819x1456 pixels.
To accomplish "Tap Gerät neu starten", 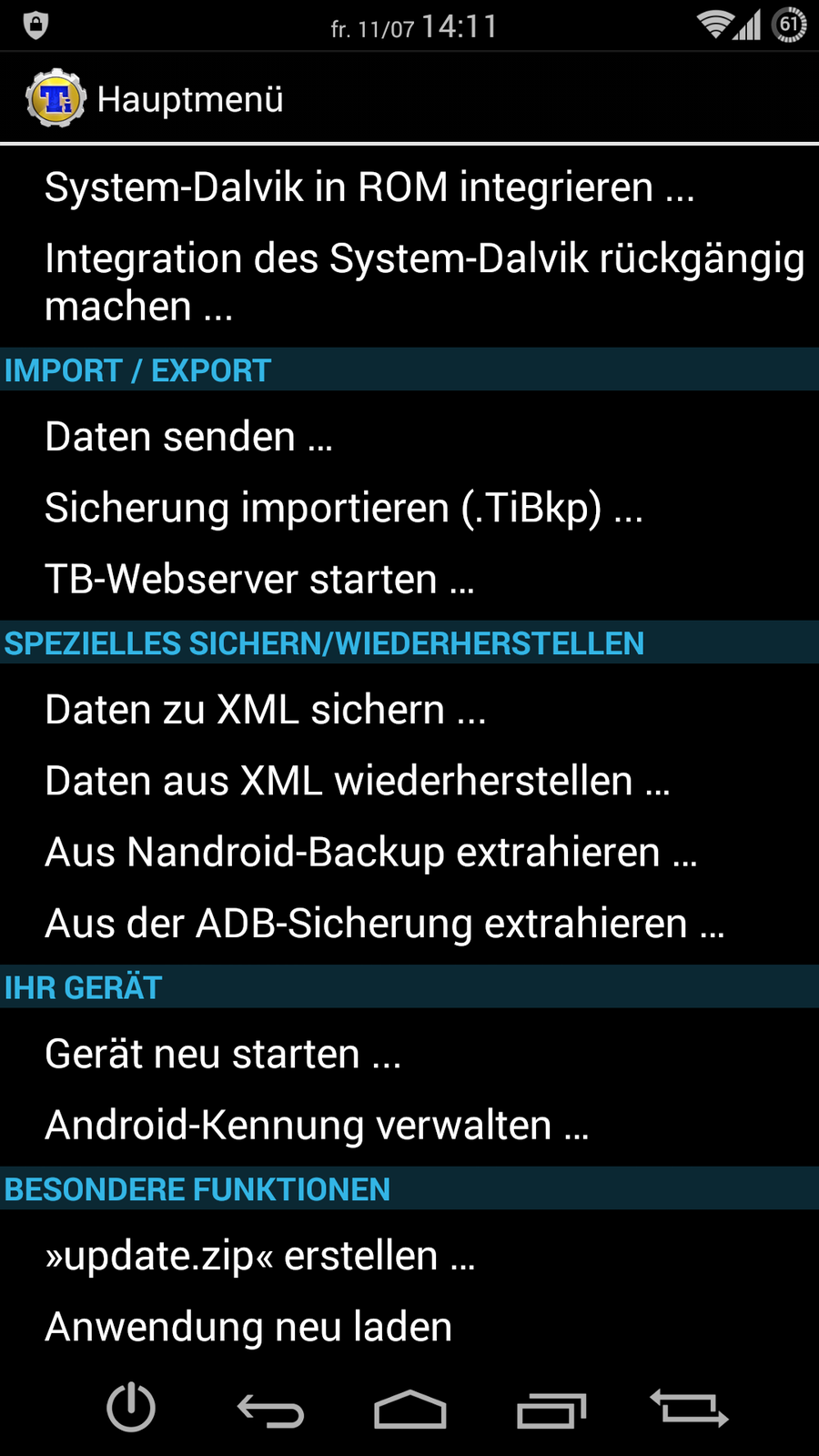I will click(x=223, y=1054).
